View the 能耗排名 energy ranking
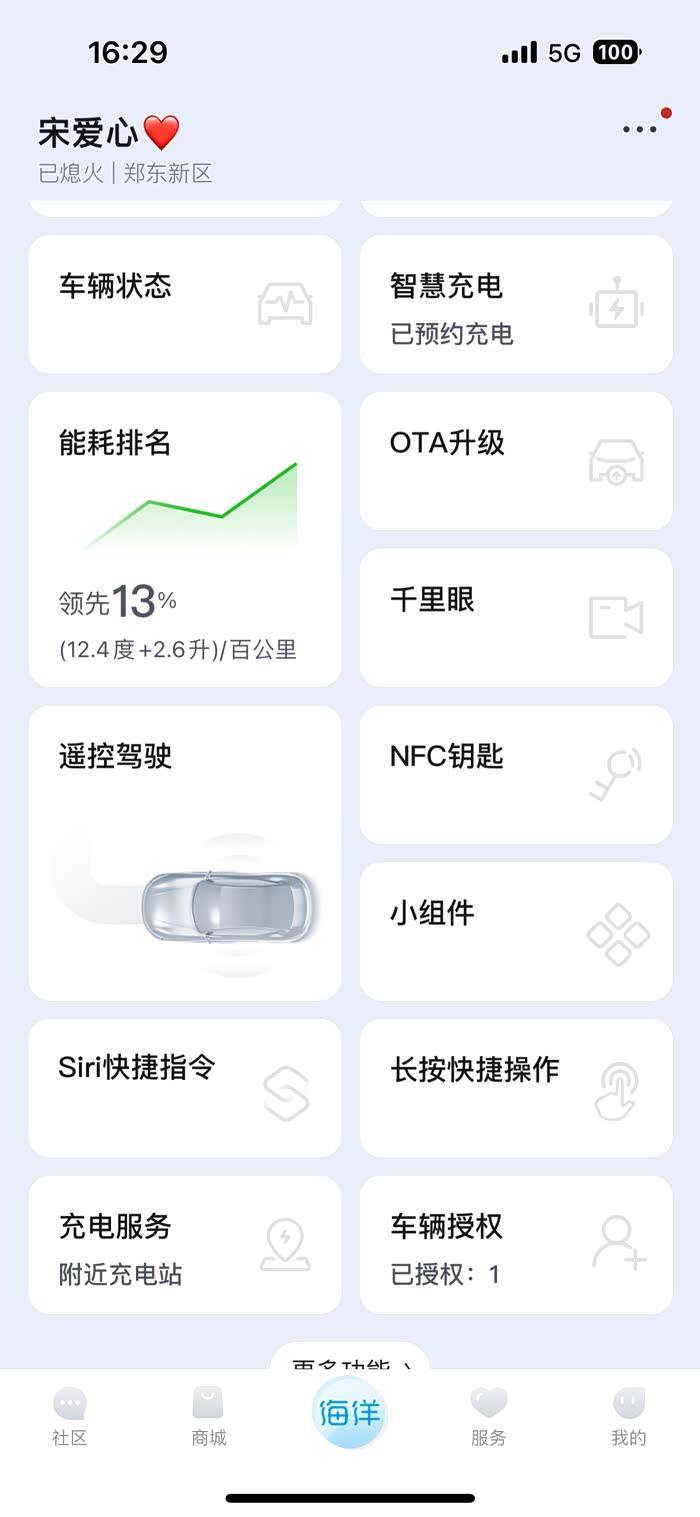Viewport: 700px width, 1517px height. (184, 539)
